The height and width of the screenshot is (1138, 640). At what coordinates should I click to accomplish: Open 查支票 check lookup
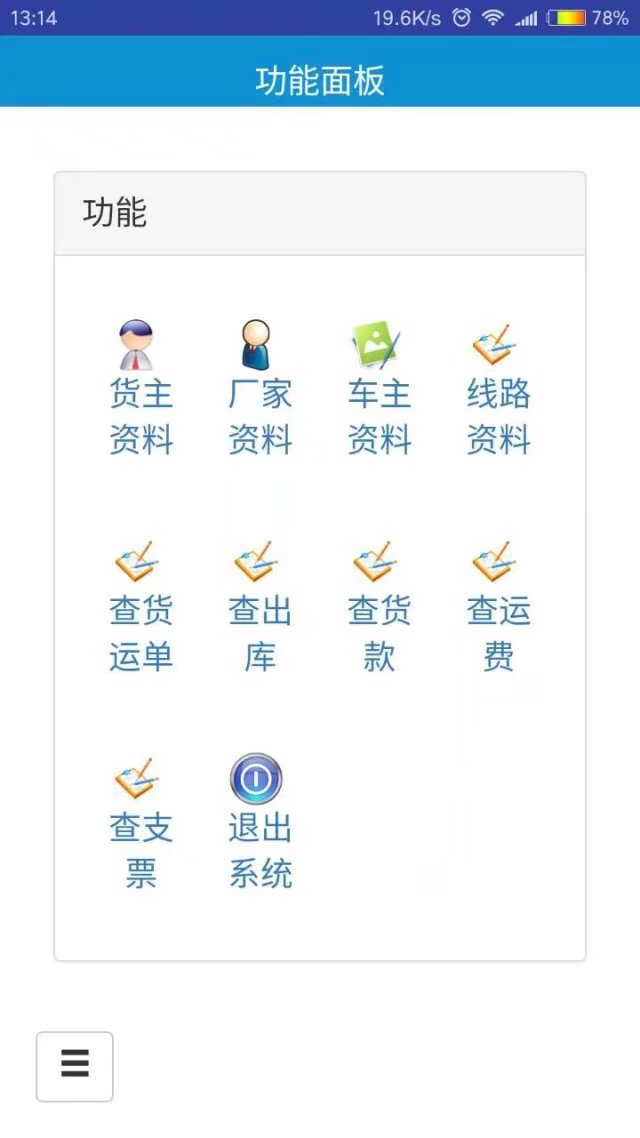pos(141,823)
